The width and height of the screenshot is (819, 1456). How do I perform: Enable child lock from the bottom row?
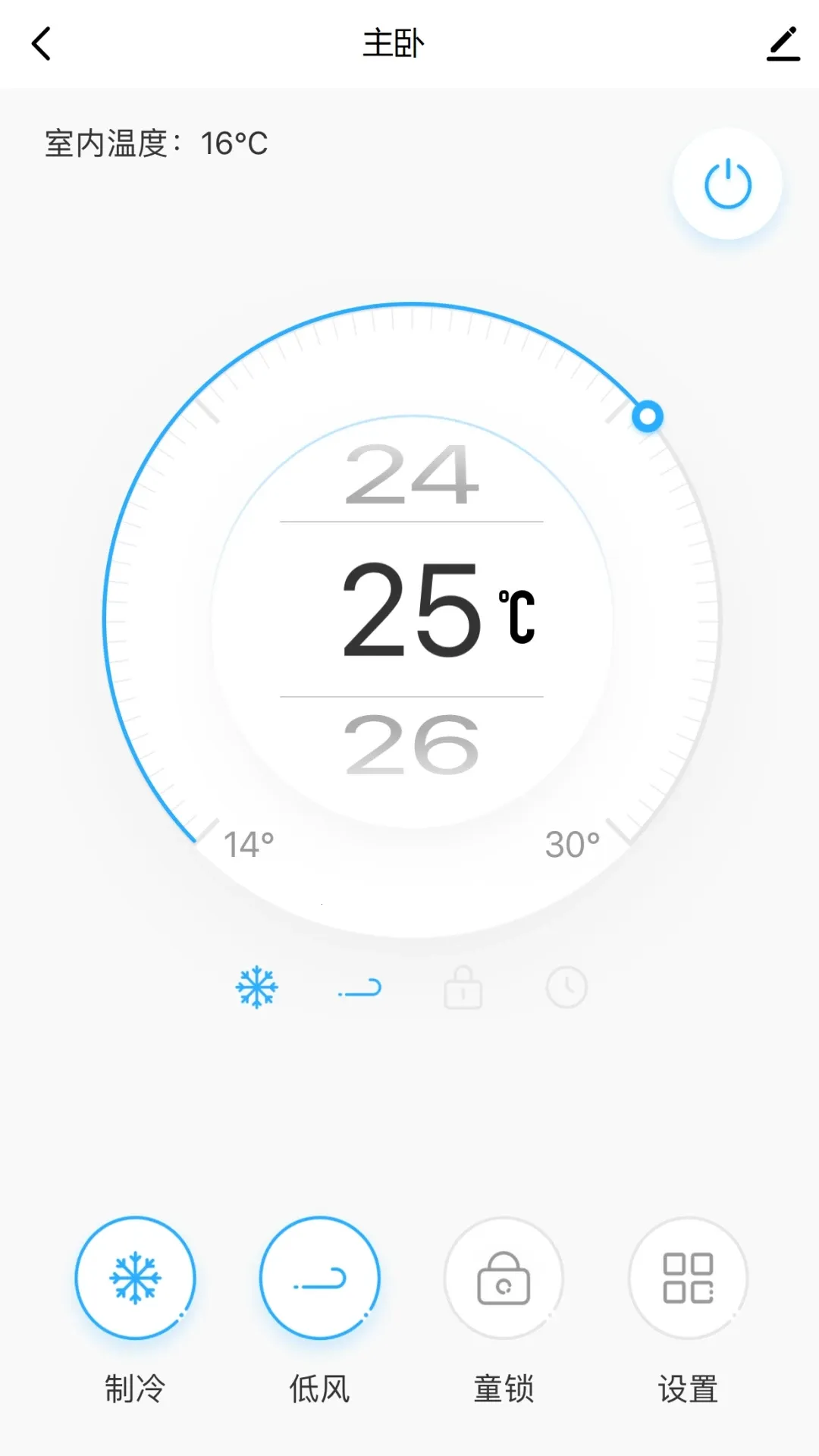504,1278
